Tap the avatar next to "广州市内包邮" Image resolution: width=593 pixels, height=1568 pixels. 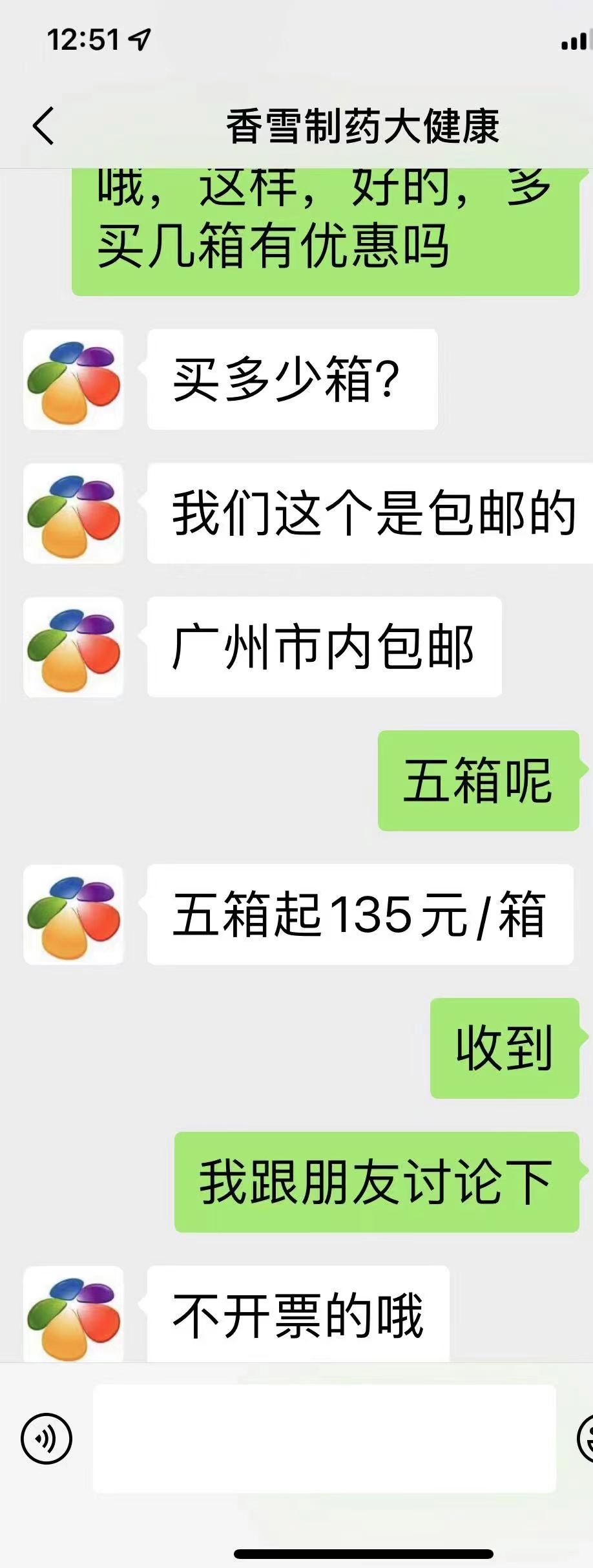pos(74,647)
